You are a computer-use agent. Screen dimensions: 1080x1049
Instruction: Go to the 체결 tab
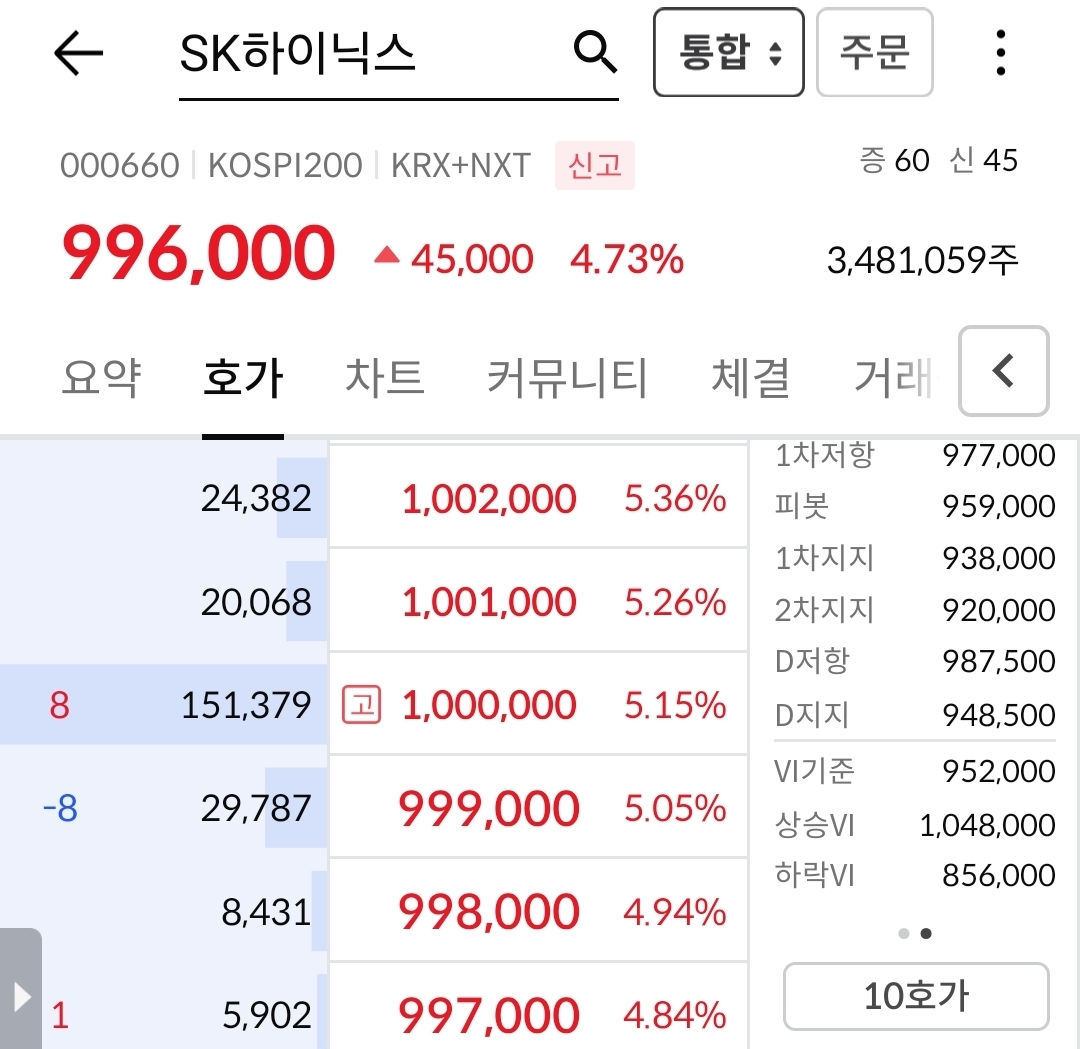(751, 378)
